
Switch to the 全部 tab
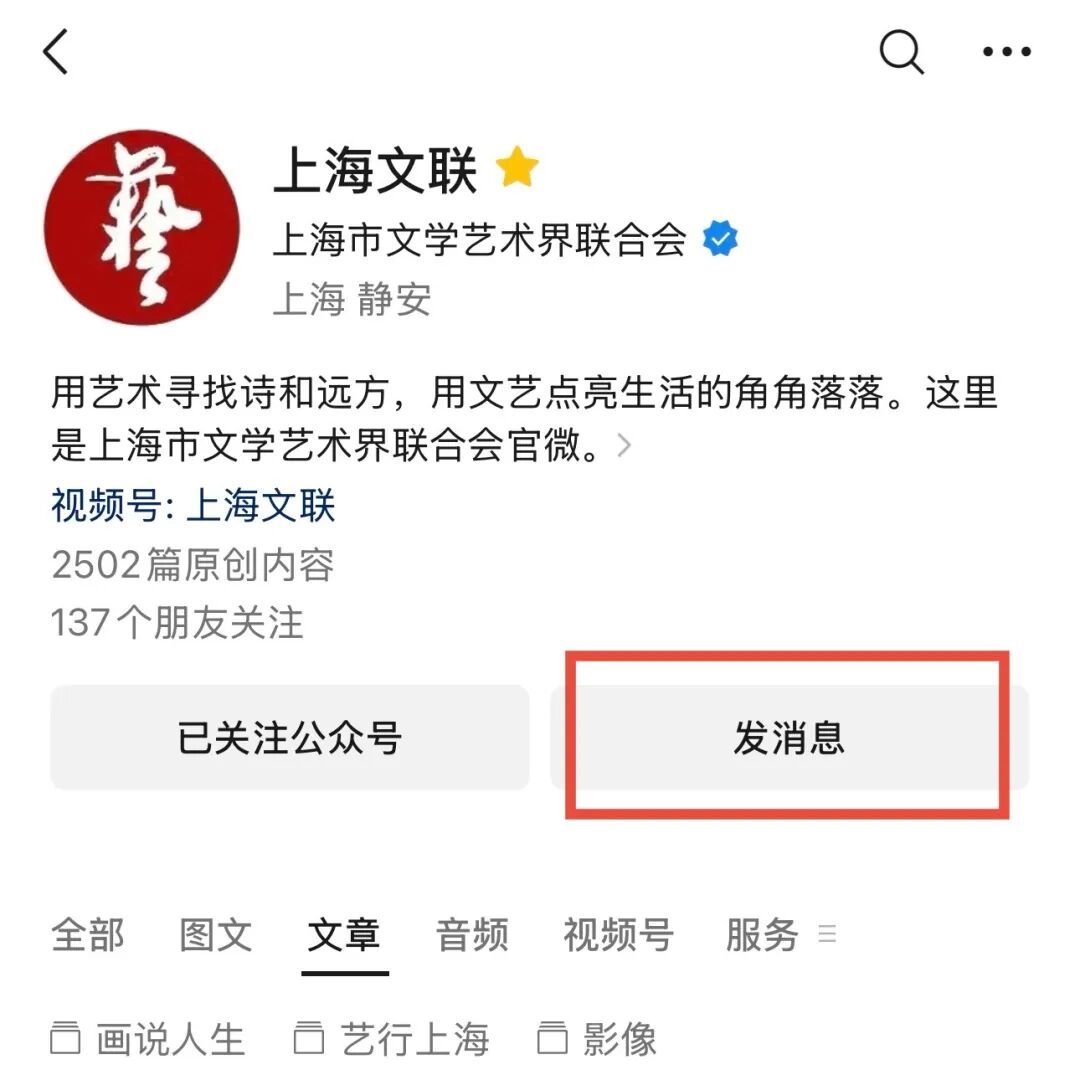(x=88, y=935)
